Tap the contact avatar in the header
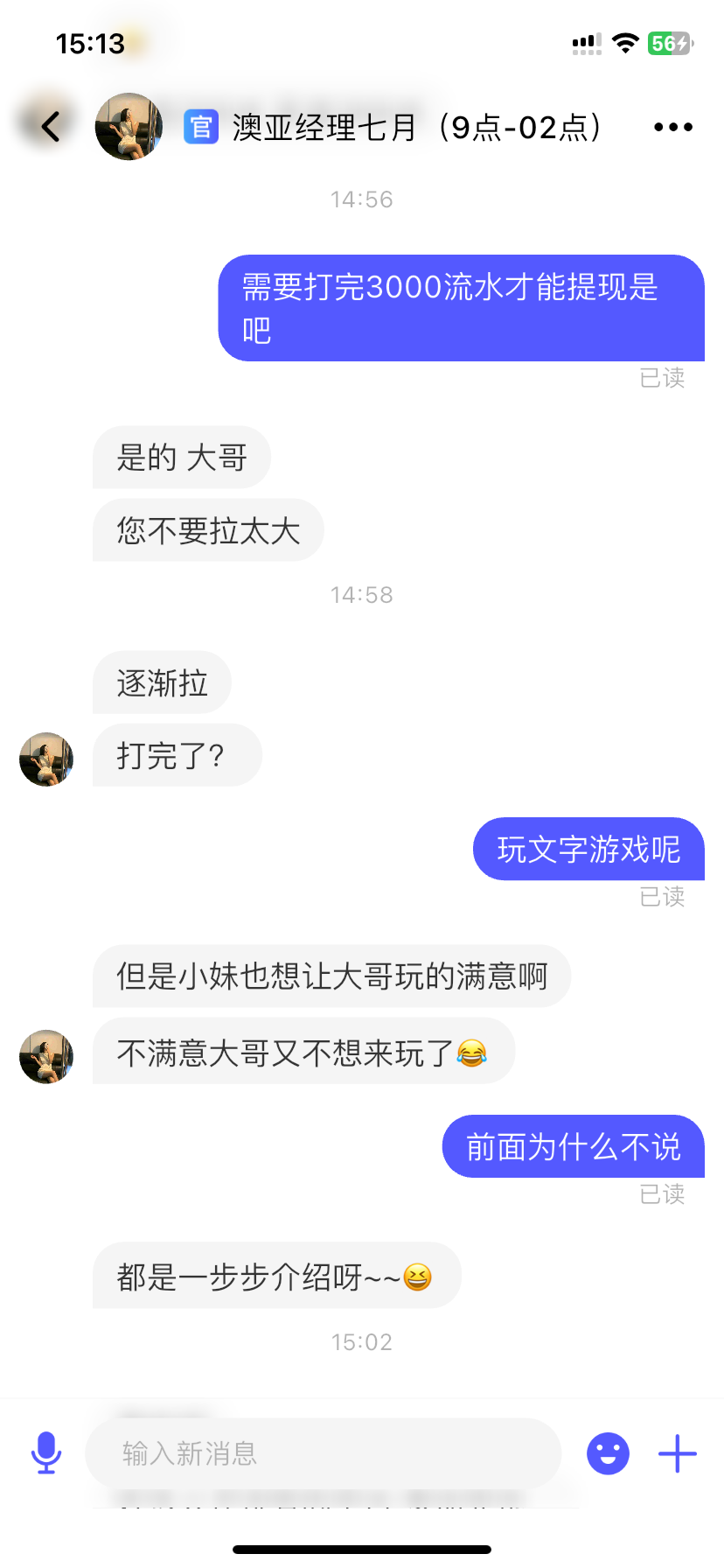 coord(129,127)
